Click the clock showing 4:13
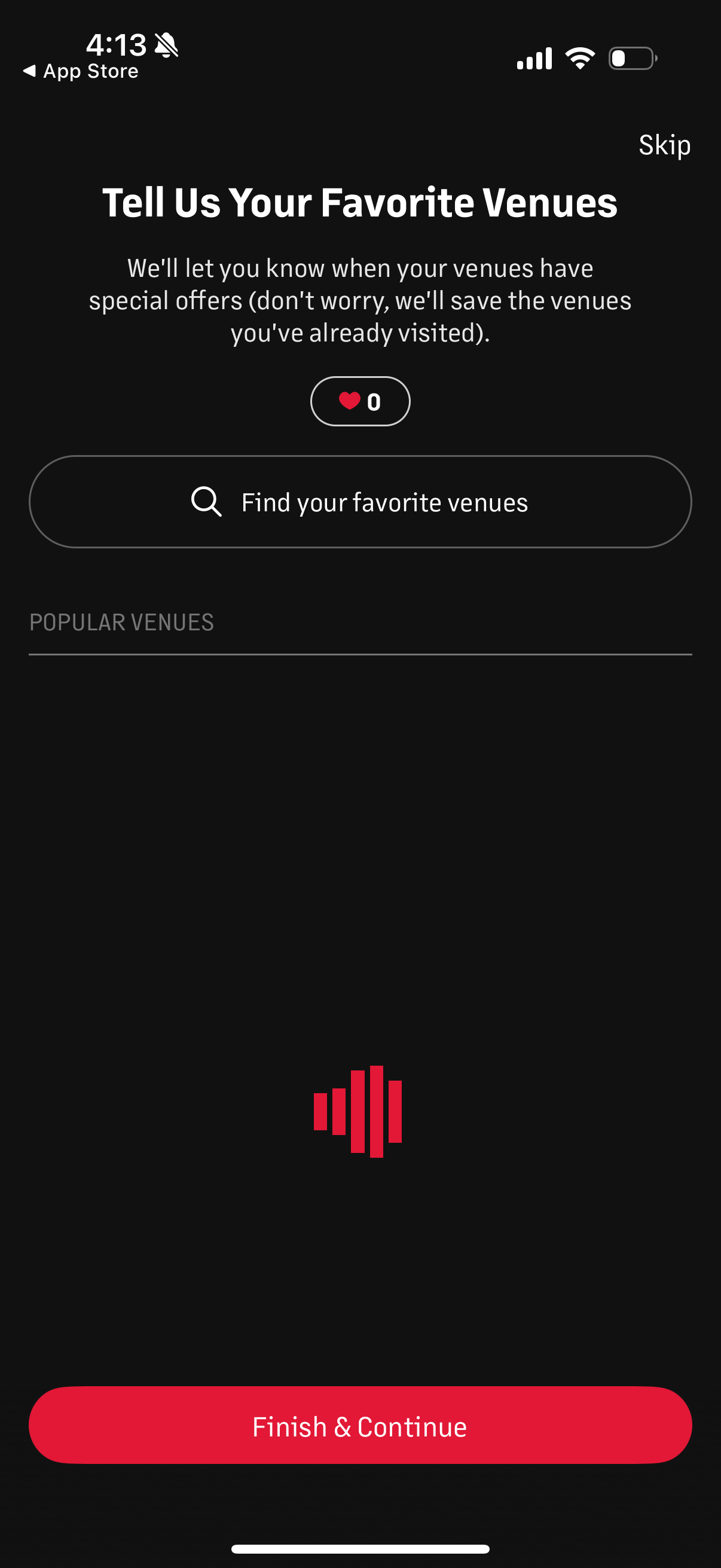The width and height of the screenshot is (721, 1568). click(x=117, y=42)
